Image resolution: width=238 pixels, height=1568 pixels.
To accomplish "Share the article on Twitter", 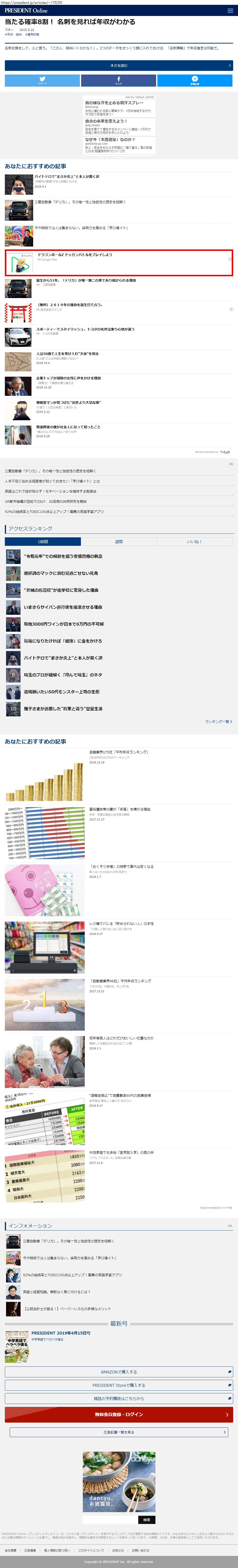I will [x=42, y=80].
